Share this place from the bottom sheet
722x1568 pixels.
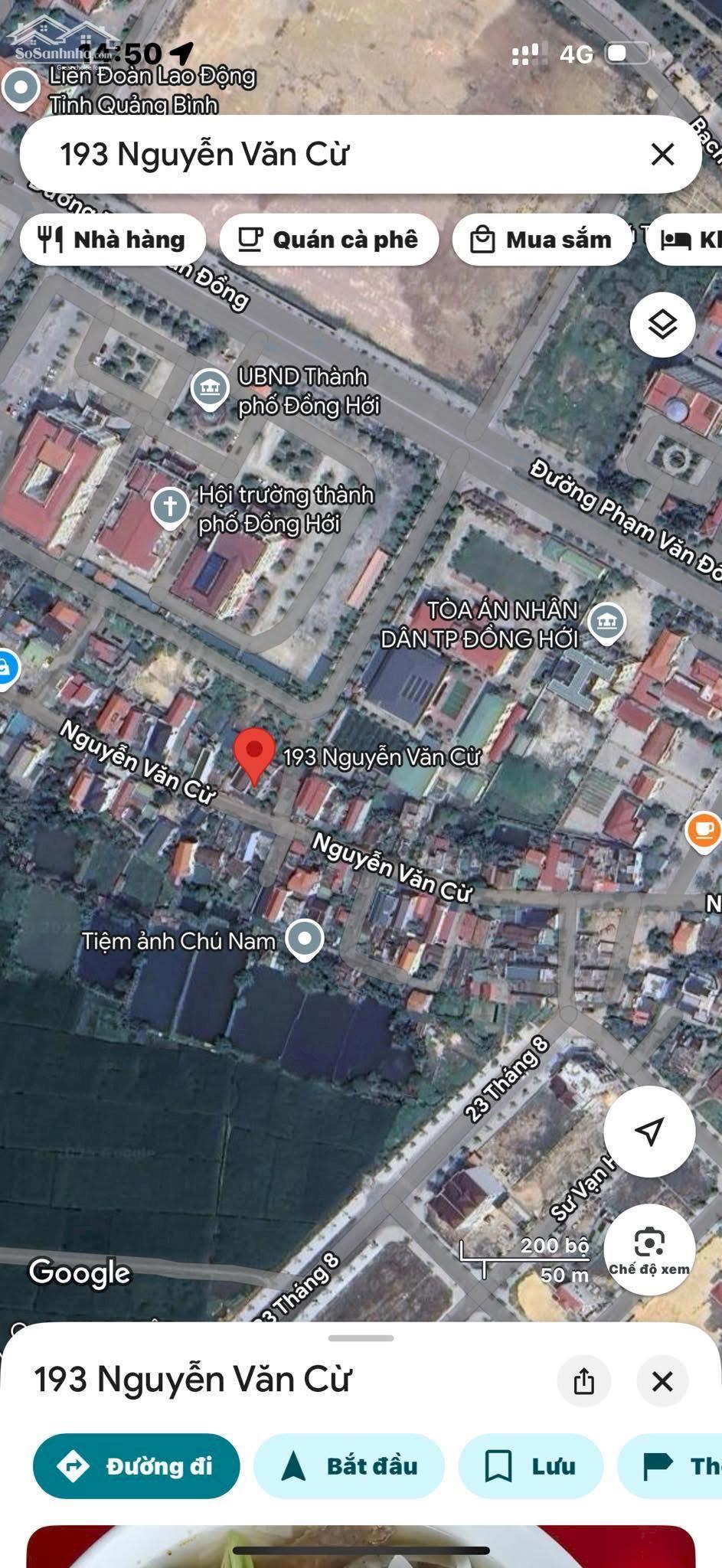coord(583,1381)
